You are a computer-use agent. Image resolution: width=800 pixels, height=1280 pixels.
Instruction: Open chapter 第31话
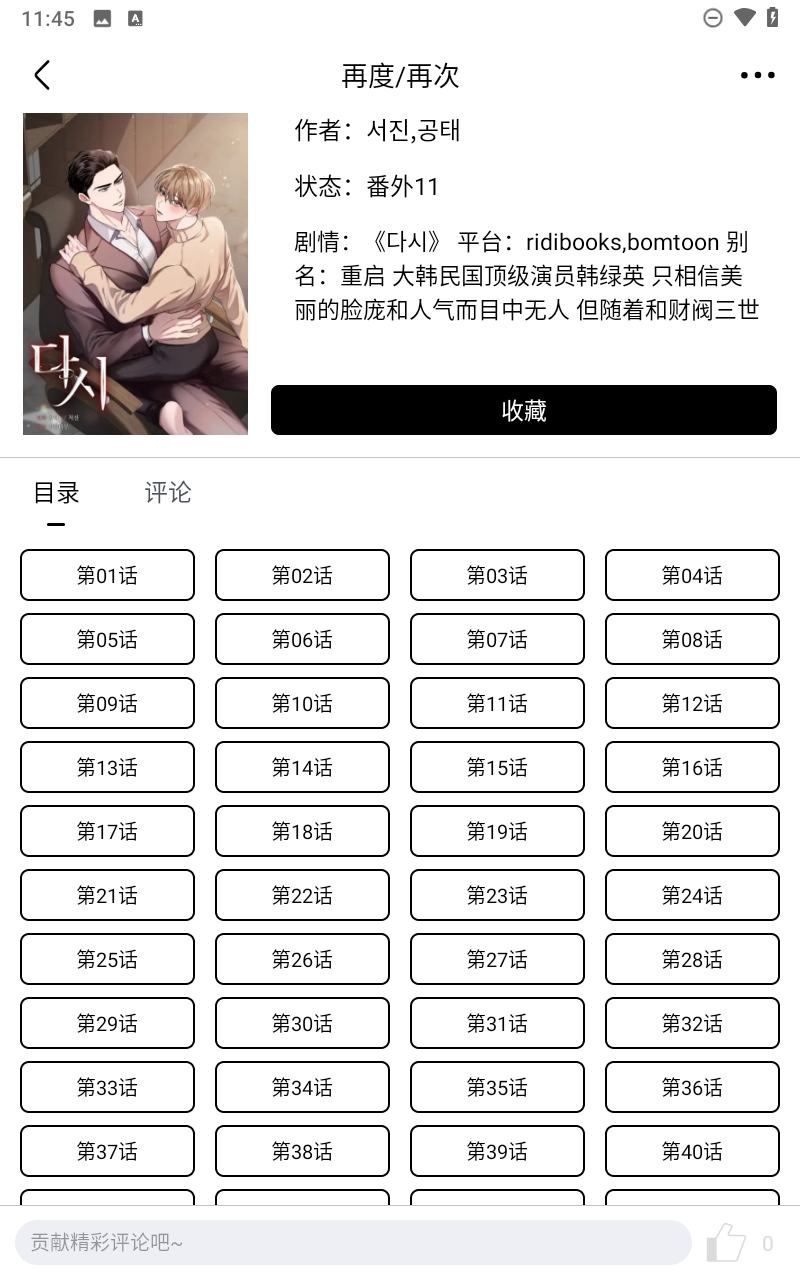[497, 1023]
